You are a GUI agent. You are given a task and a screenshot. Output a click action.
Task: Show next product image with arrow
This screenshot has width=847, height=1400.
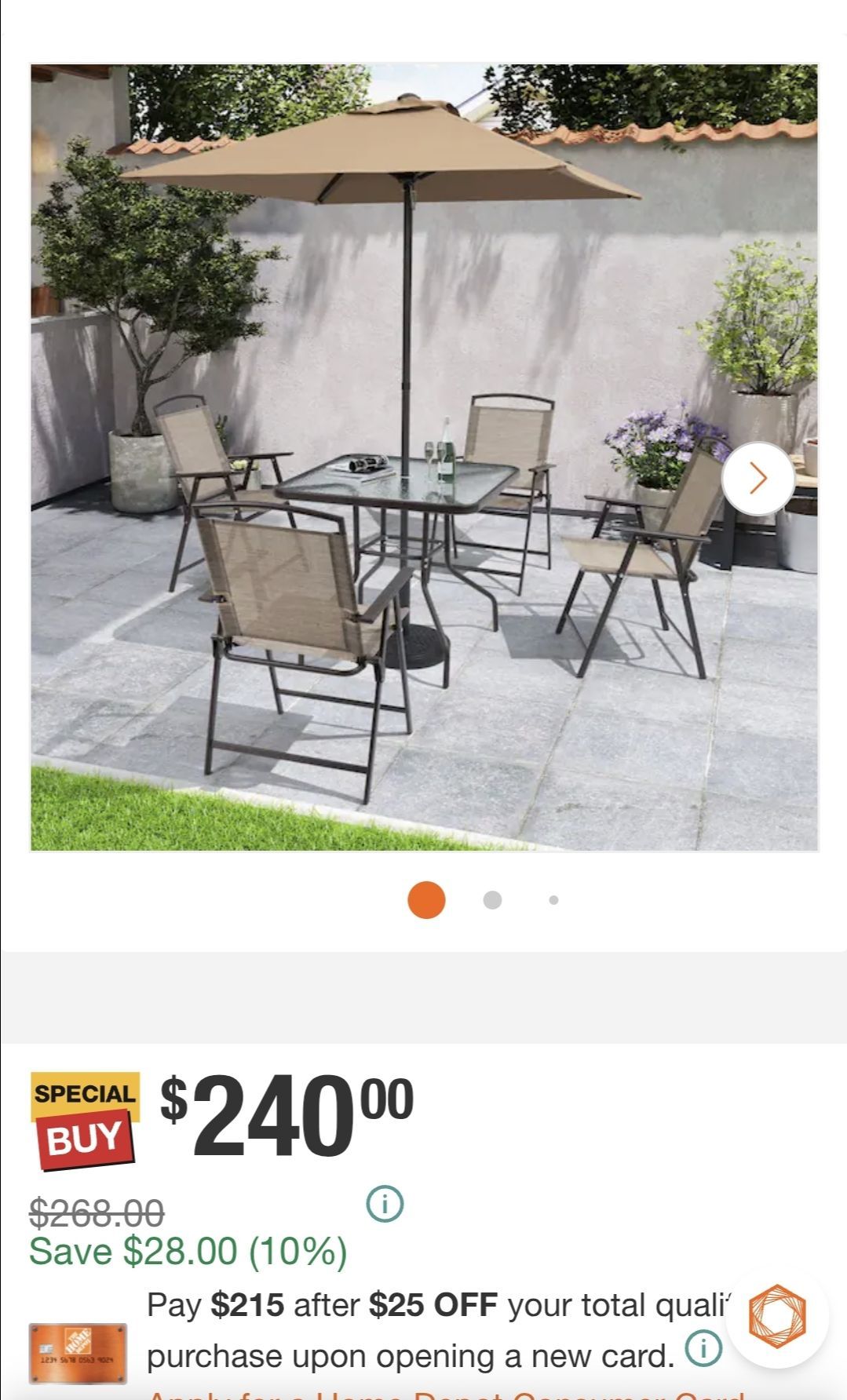[x=758, y=478]
